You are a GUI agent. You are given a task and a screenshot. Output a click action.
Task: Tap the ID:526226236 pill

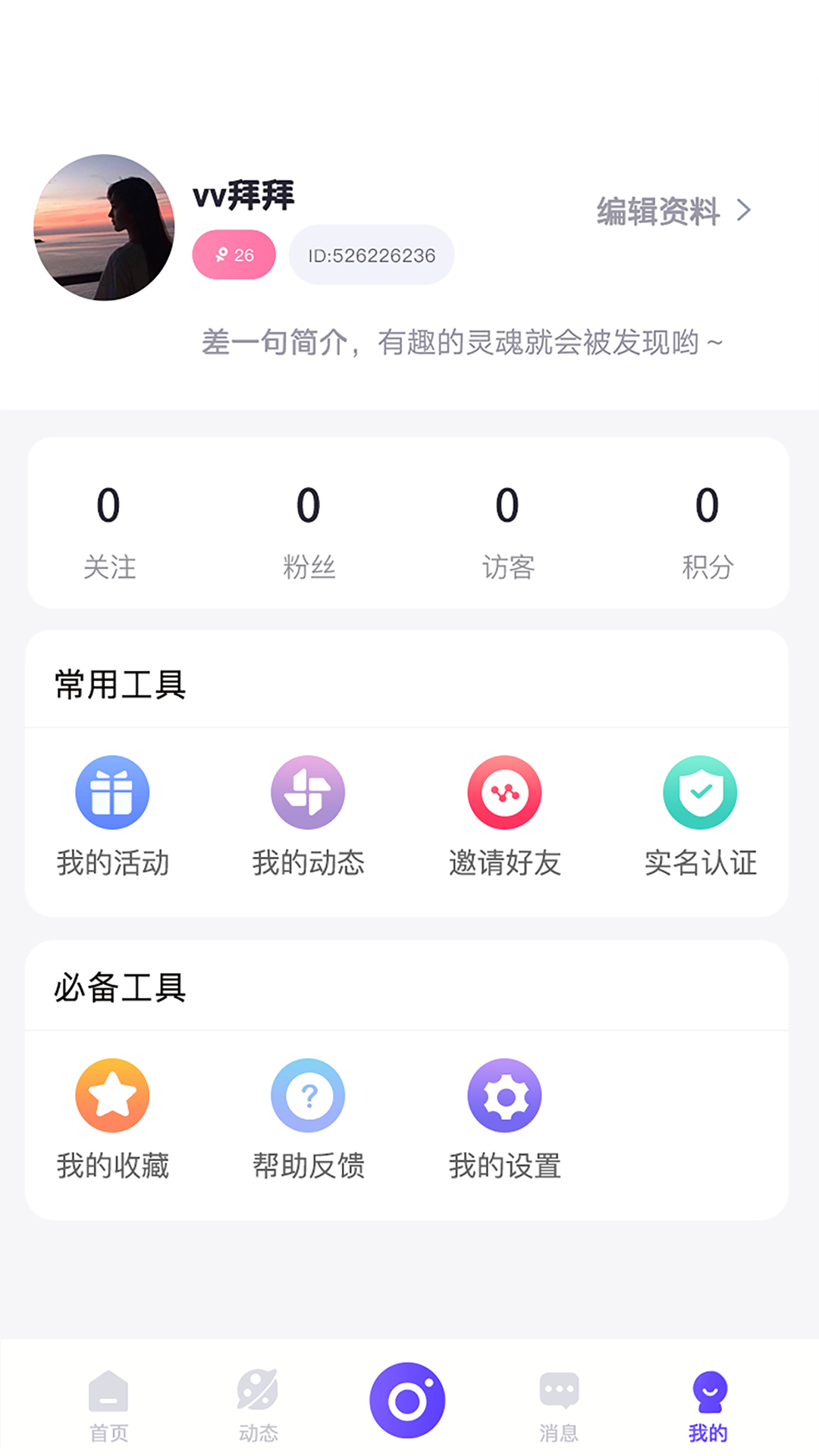pos(371,255)
